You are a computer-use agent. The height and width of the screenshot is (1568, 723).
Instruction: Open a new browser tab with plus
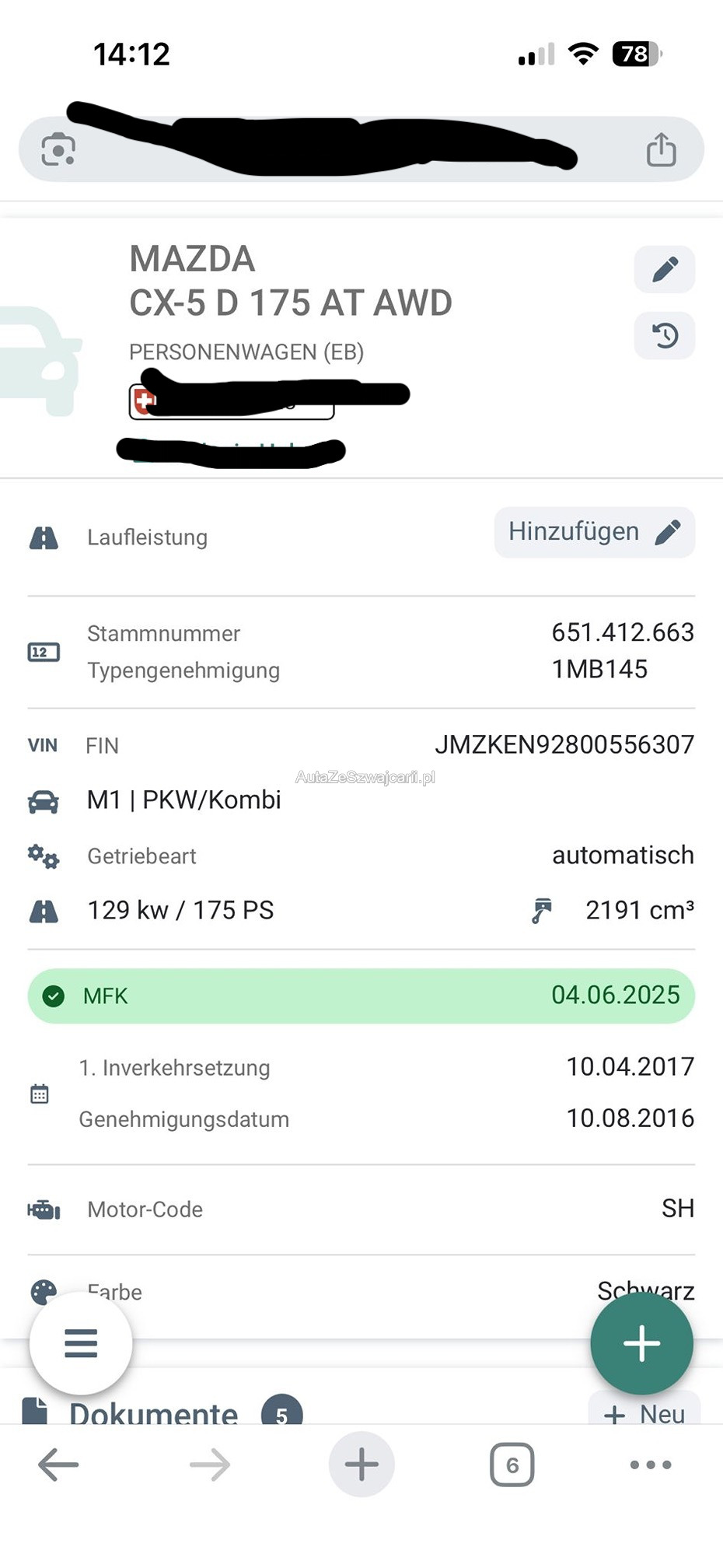click(361, 1465)
